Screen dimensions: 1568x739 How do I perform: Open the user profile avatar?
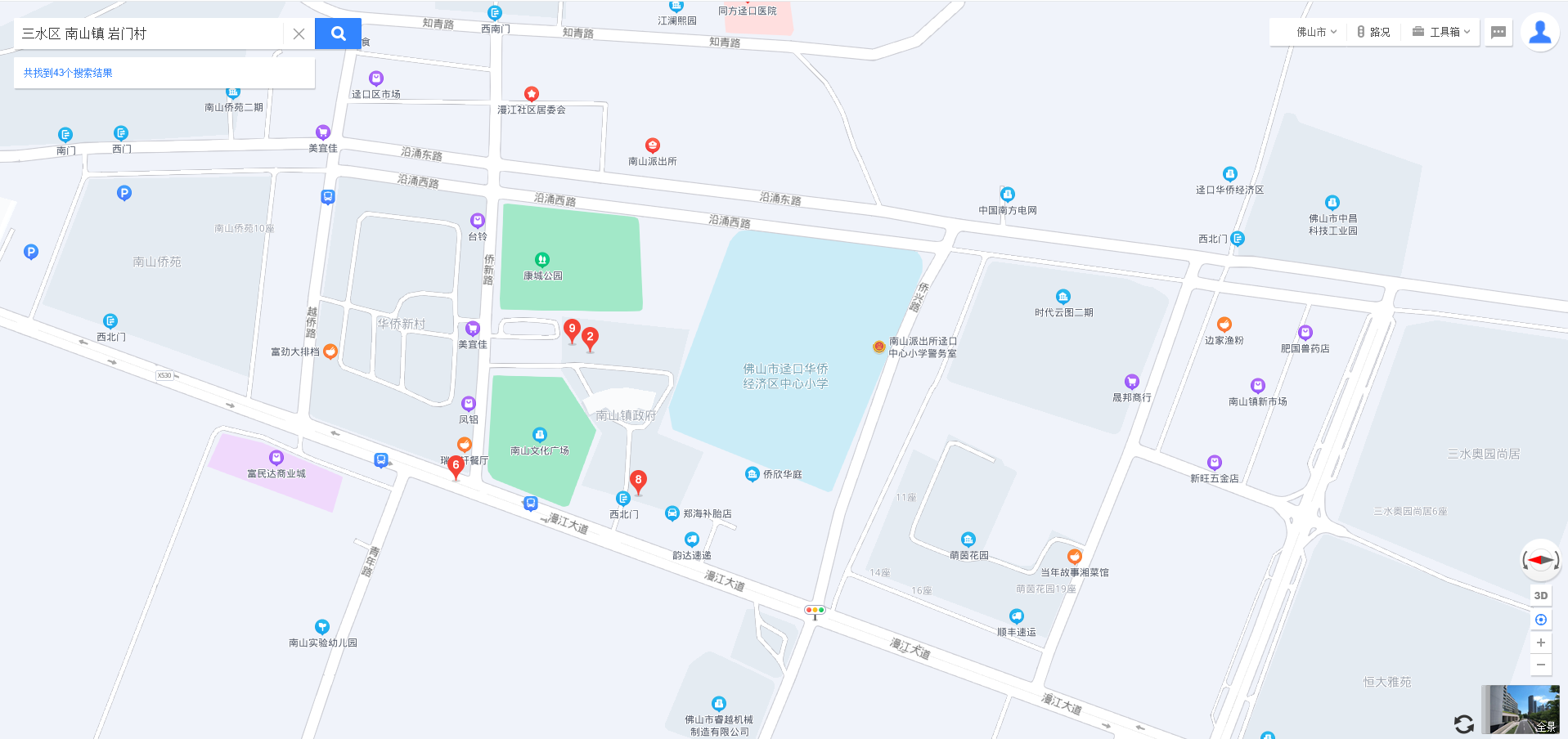click(x=1540, y=33)
